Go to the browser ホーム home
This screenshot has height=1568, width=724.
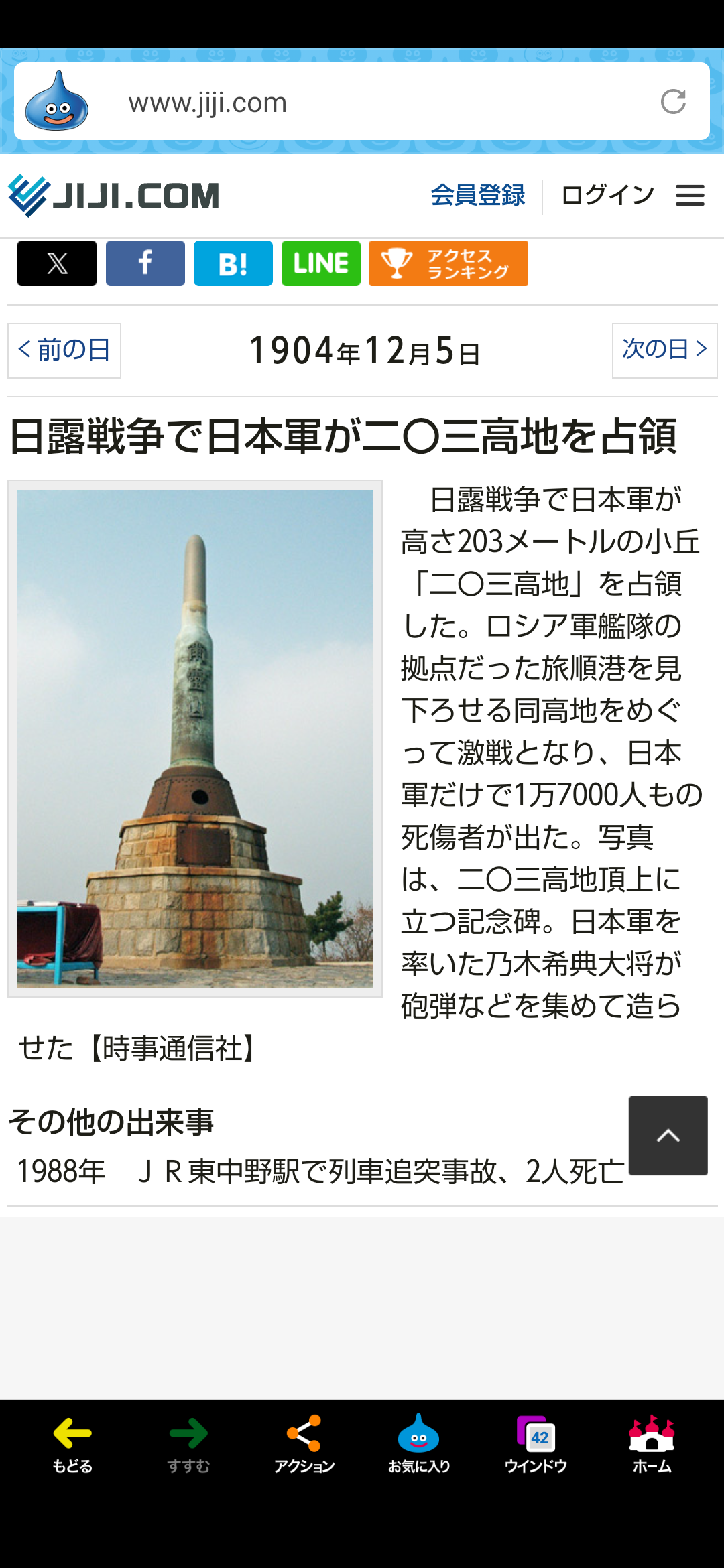point(652,1444)
